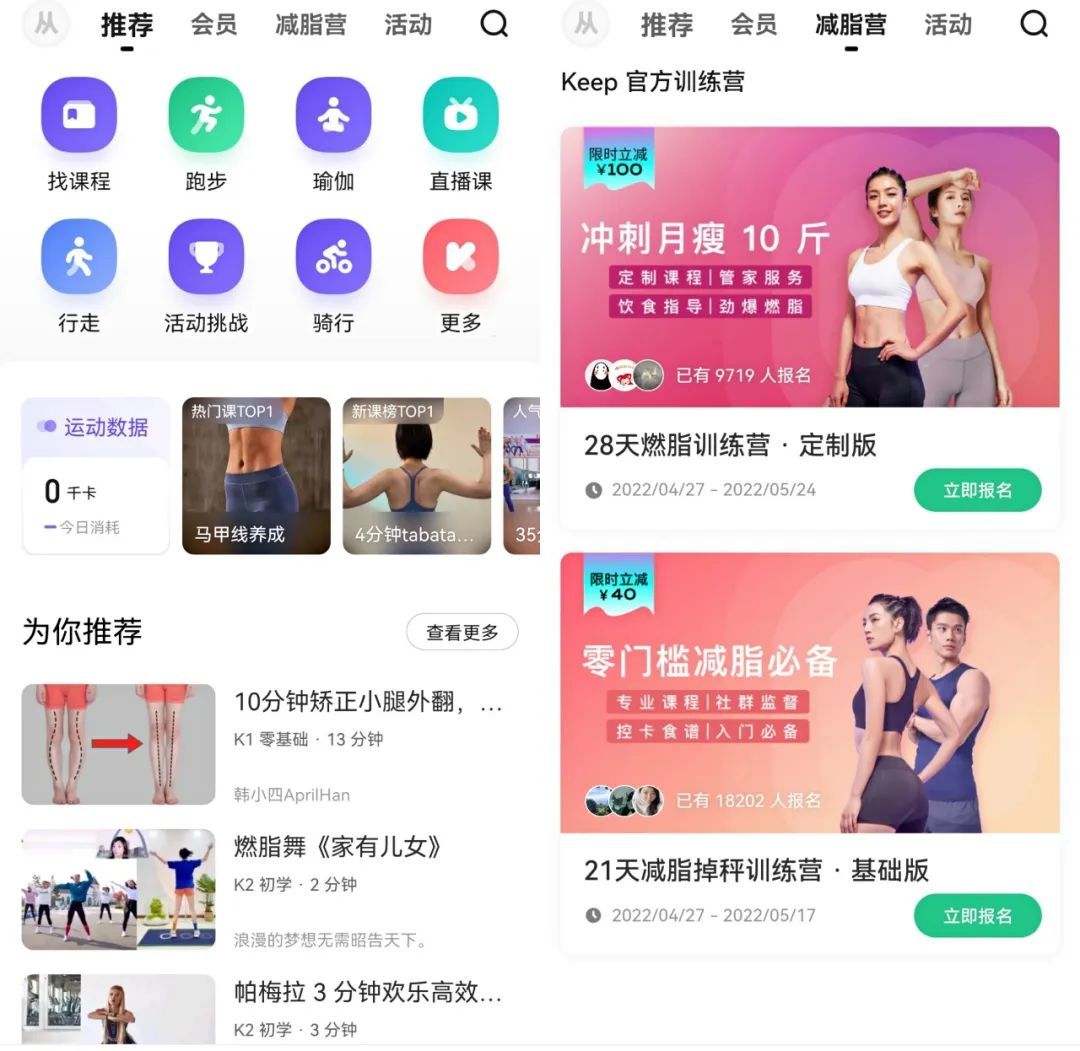Sign up for 21天减脂掉秤训练营 via 立即报名
Viewport: 1080px width, 1051px height.
click(977, 915)
